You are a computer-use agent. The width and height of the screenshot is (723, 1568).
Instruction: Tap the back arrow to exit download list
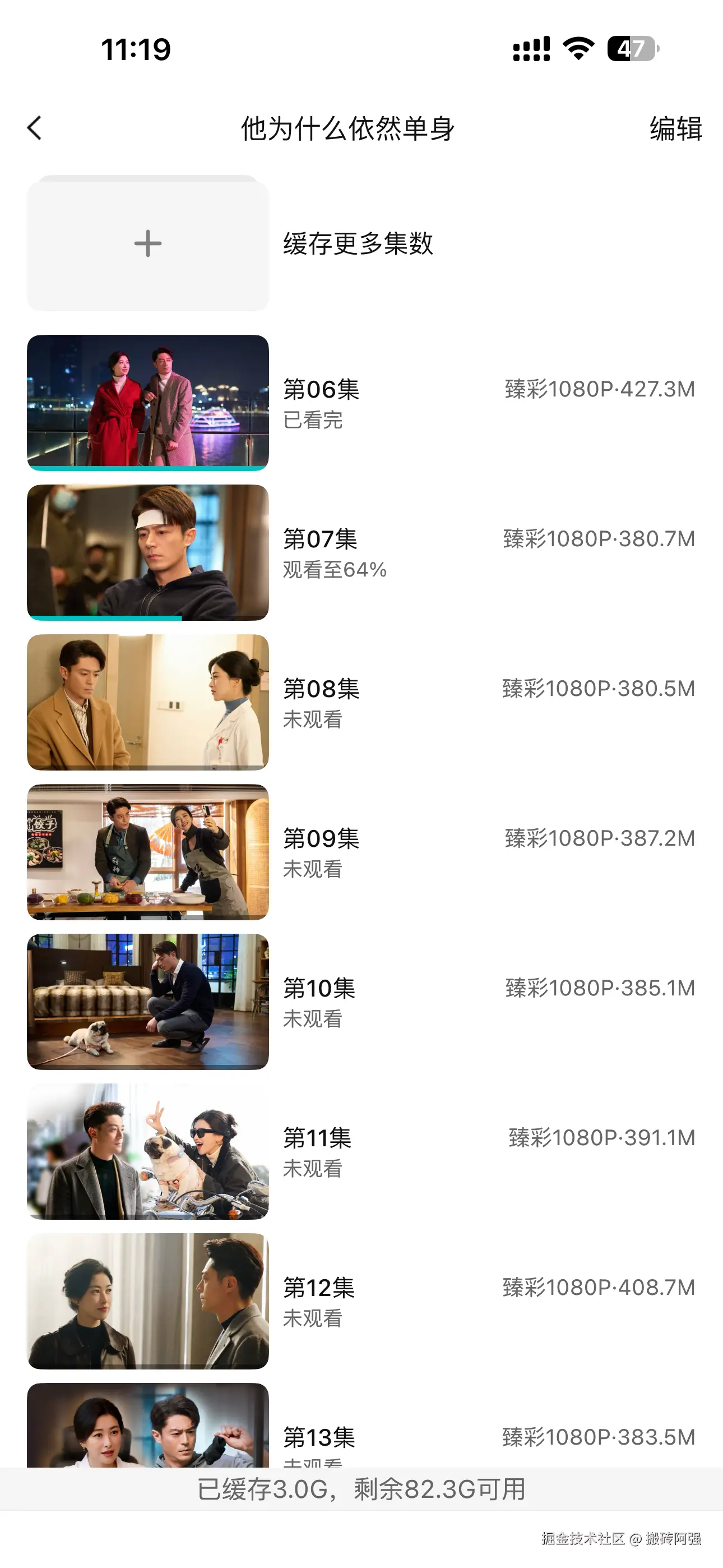pyautogui.click(x=35, y=128)
